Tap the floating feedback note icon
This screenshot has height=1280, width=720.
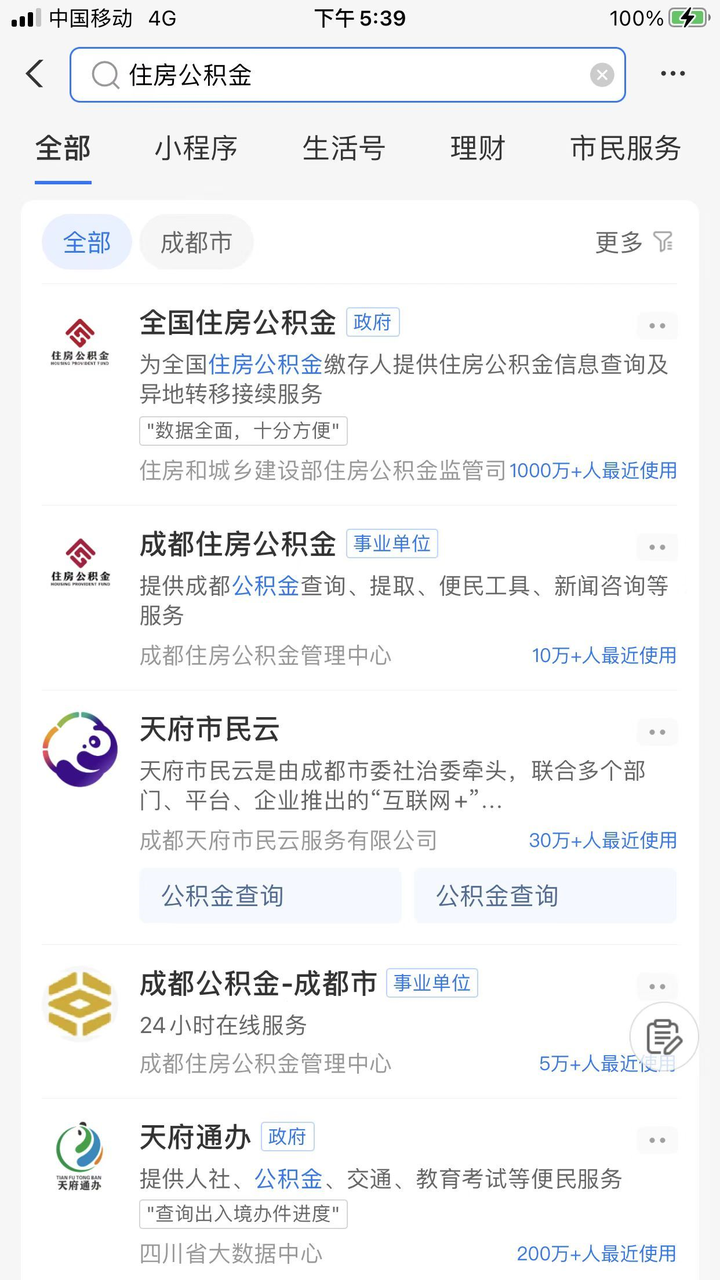(664, 1037)
